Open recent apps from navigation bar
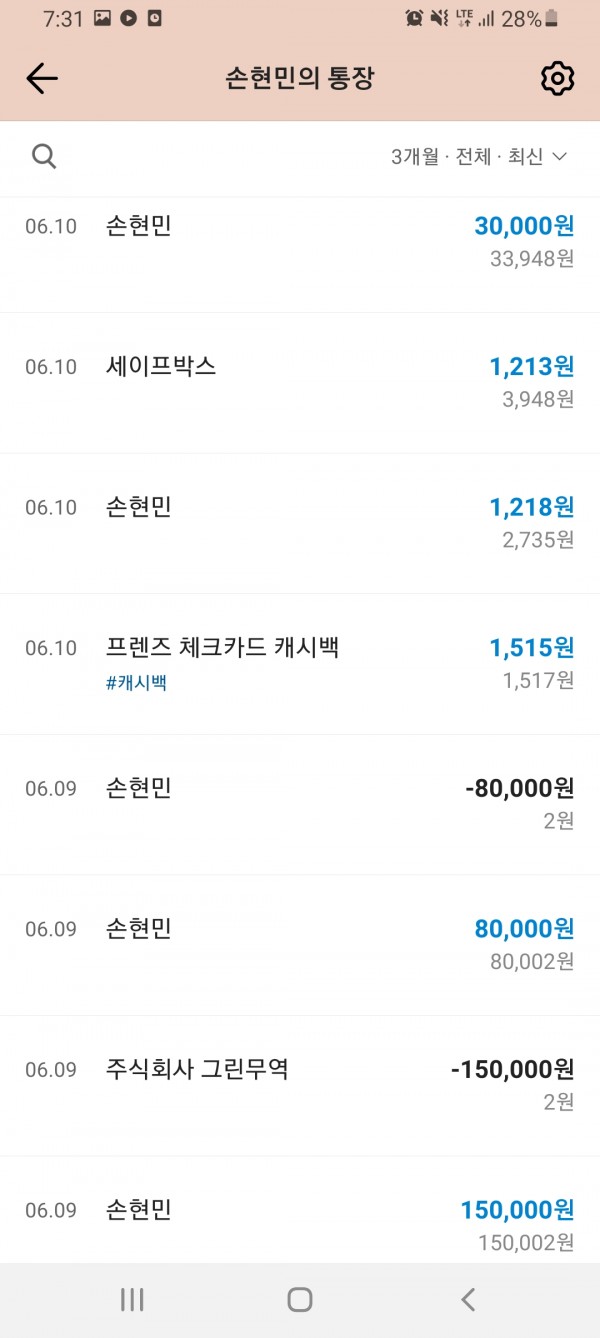The width and height of the screenshot is (600, 1338). click(x=132, y=1299)
